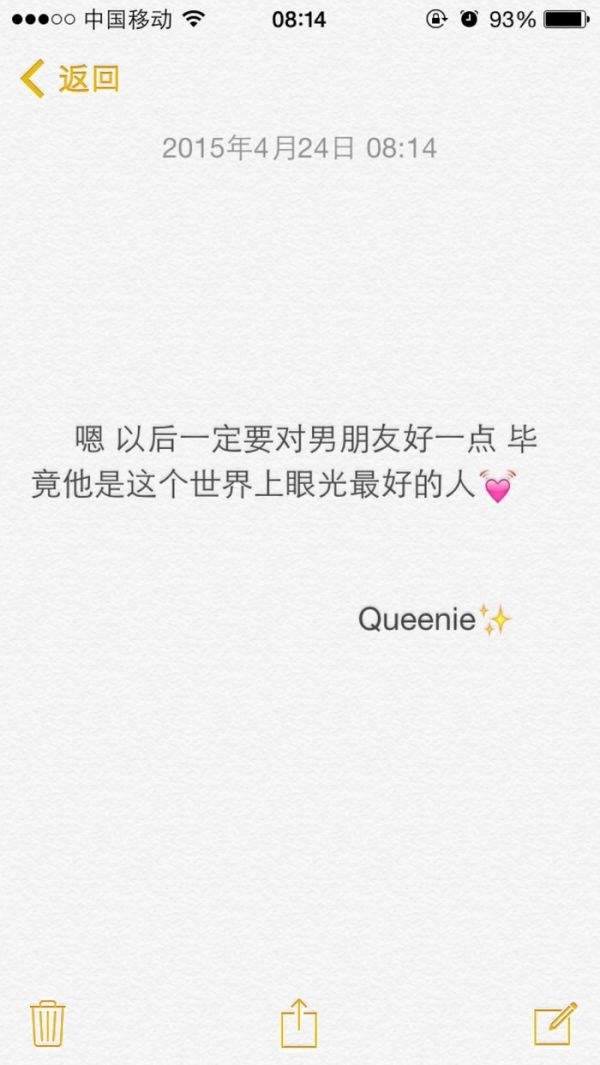The width and height of the screenshot is (600, 1065).
Task: Share this note via the share icon
Action: pyautogui.click(x=299, y=1023)
